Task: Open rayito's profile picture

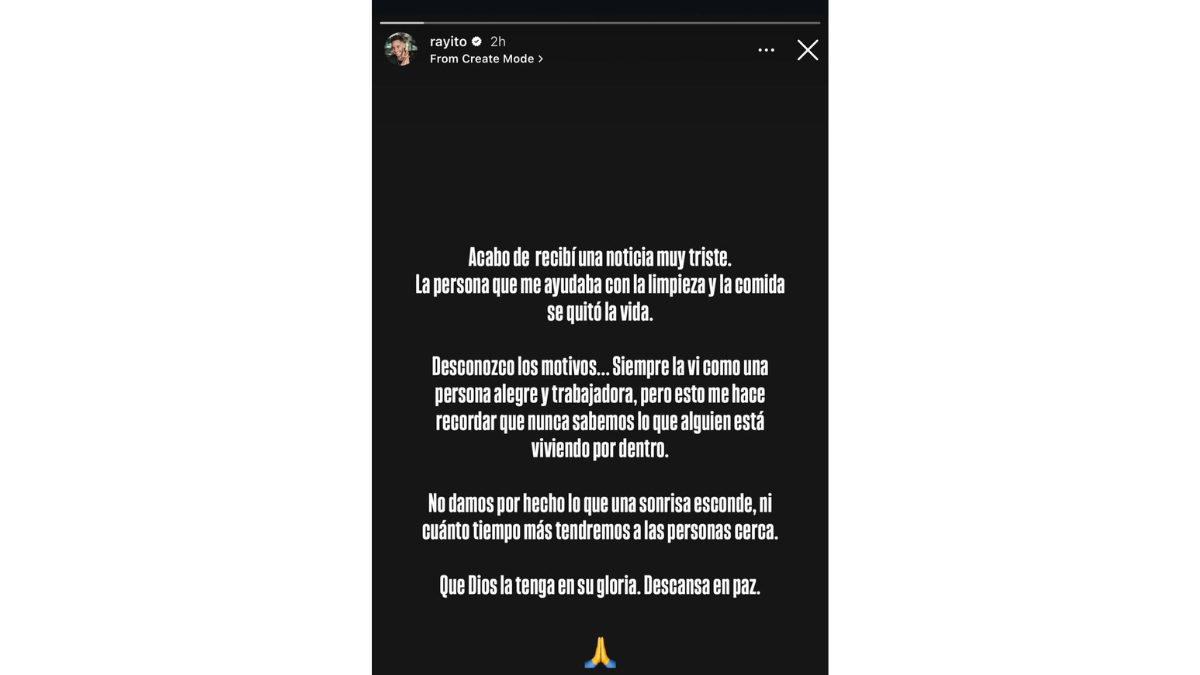Action: [401, 49]
